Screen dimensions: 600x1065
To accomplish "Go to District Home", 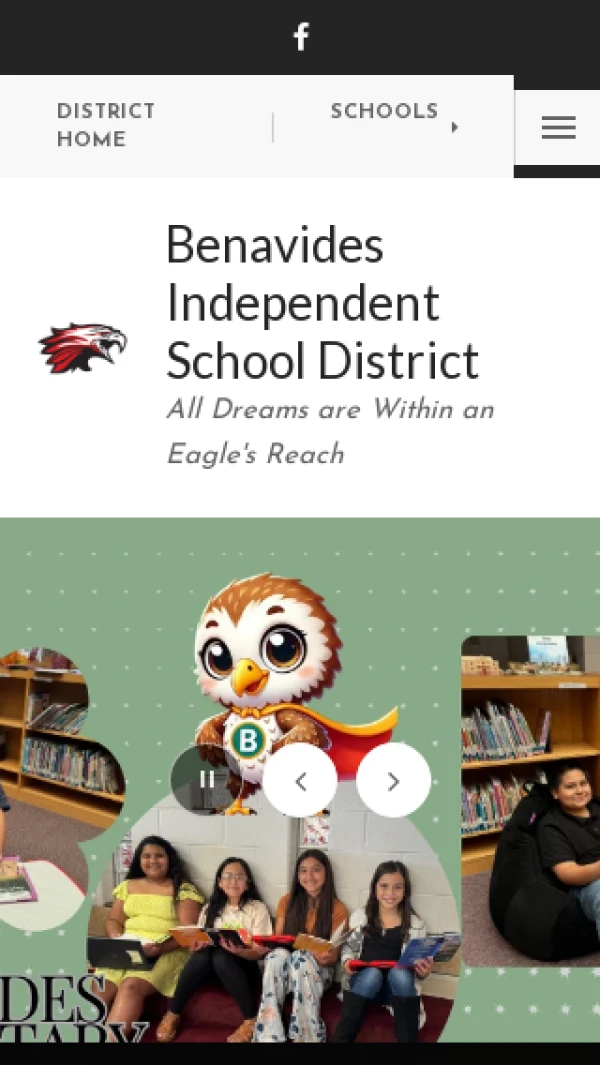I will [106, 125].
